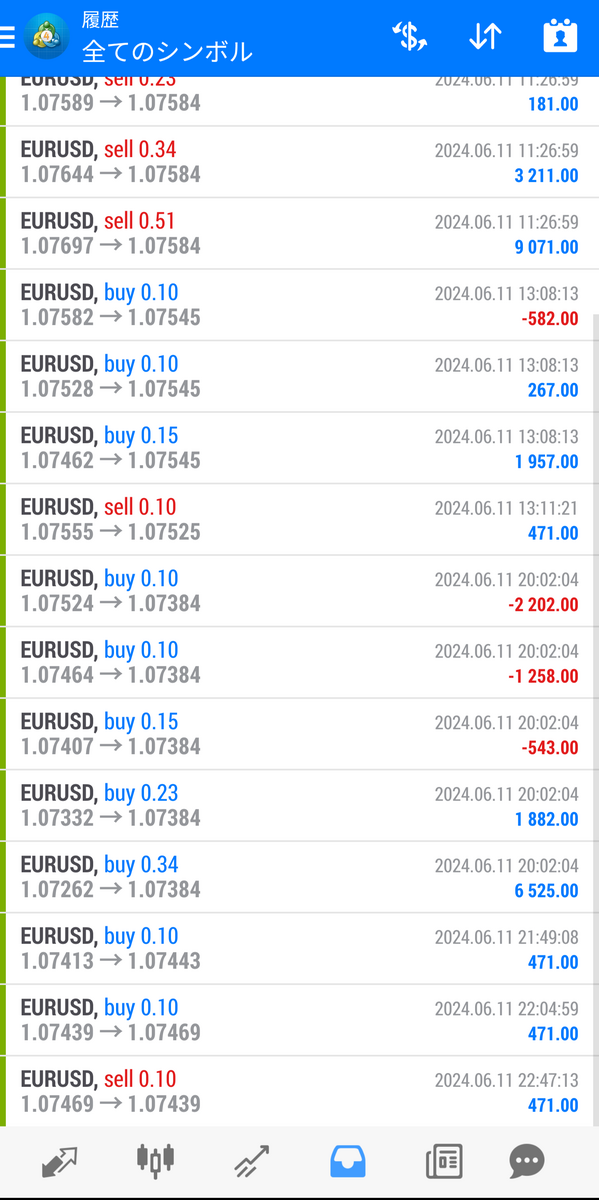Expand the sell 0.10 trade closed at 13:11:21
Viewport: 599px width, 1200px height.
(x=299, y=519)
